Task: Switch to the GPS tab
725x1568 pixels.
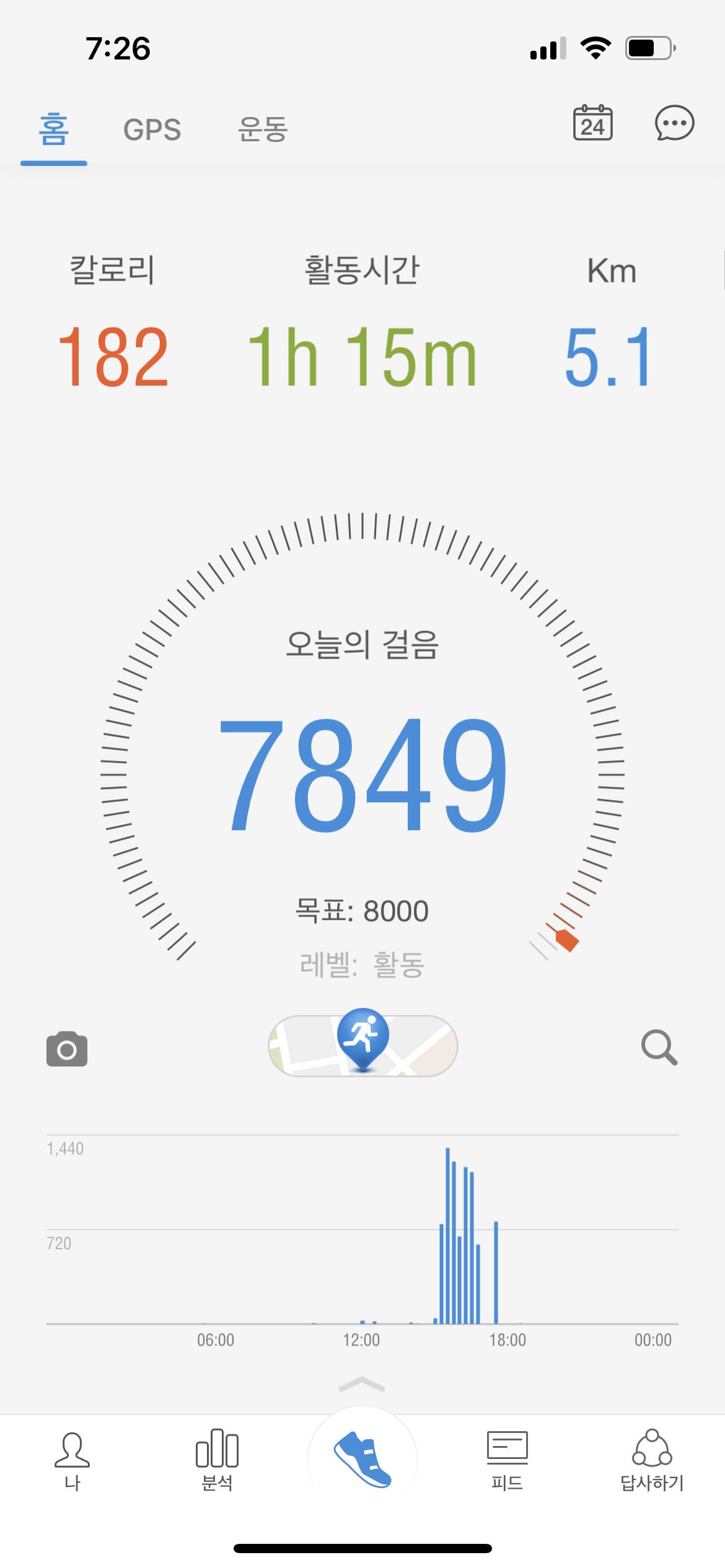Action: tap(152, 130)
